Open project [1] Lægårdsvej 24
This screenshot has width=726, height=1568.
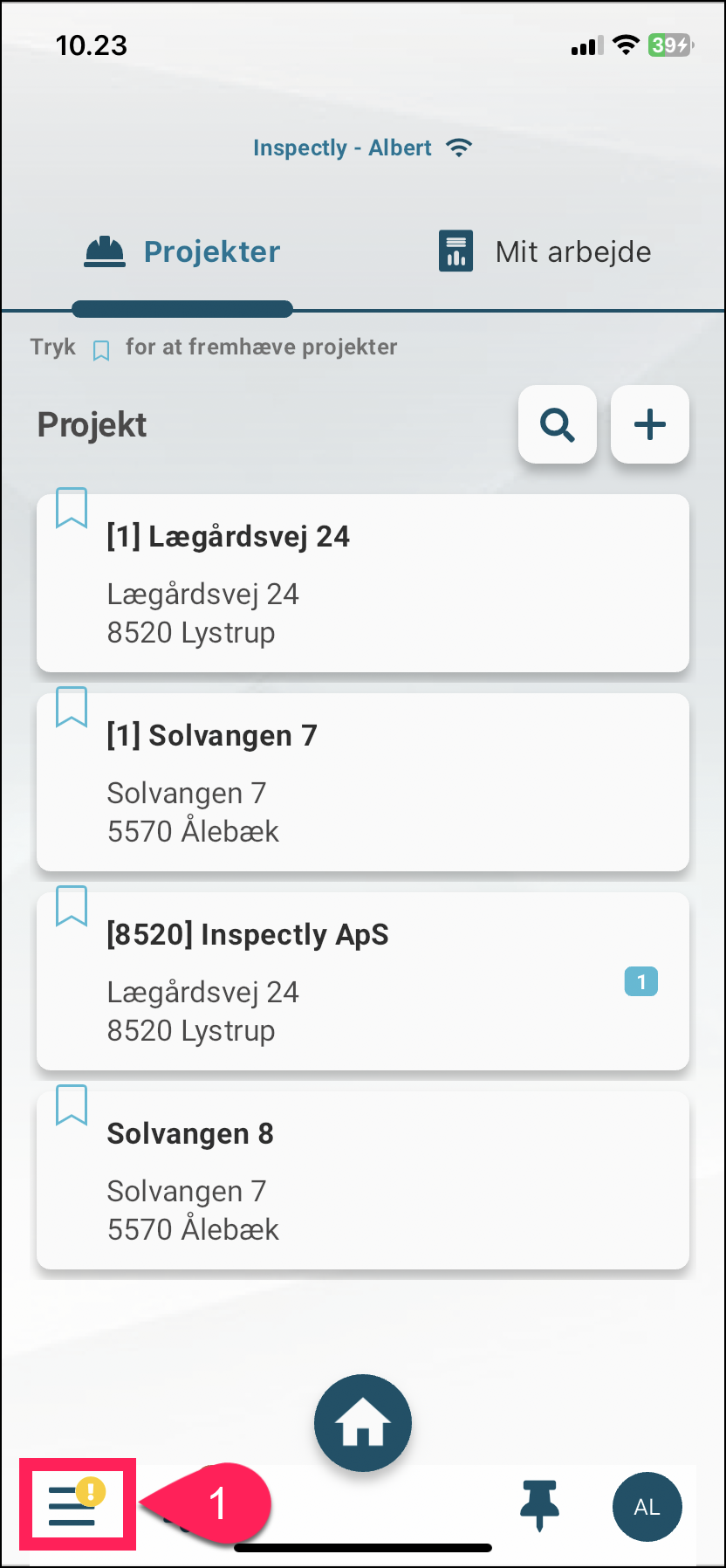point(363,583)
